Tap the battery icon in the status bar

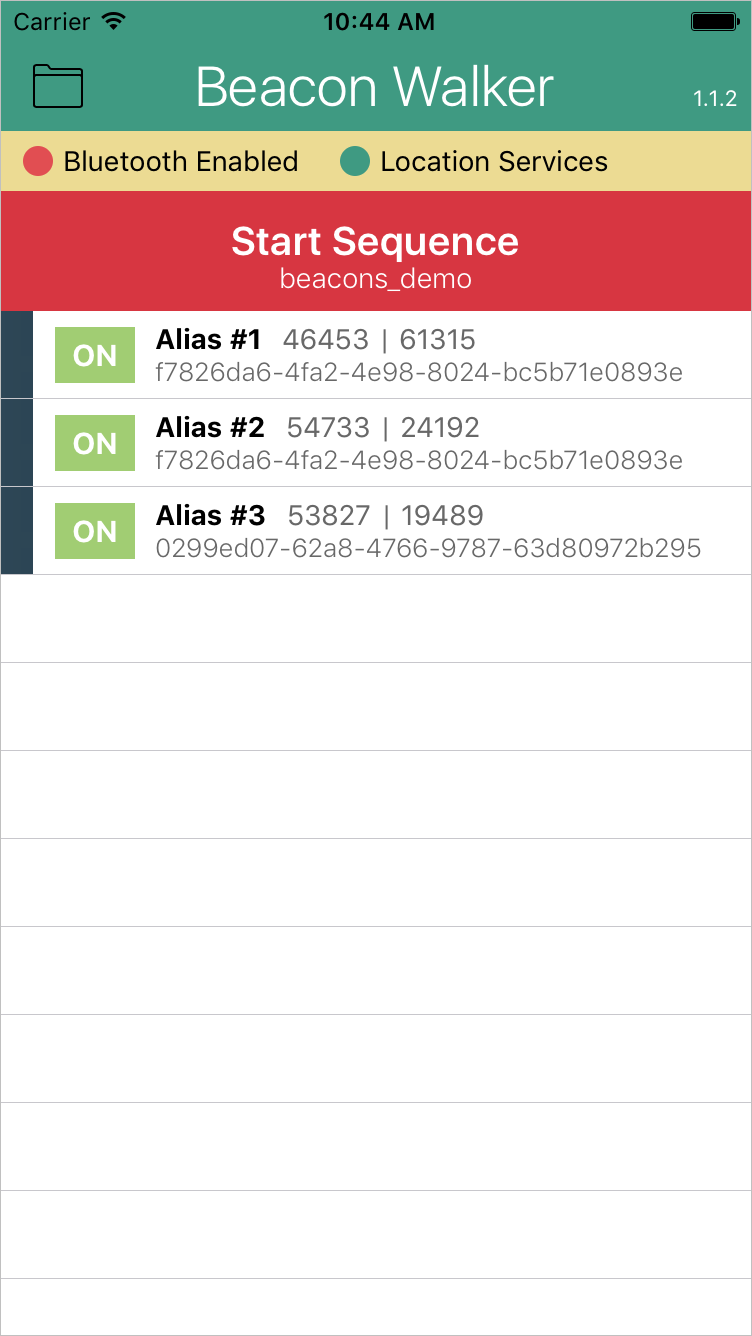point(713,20)
